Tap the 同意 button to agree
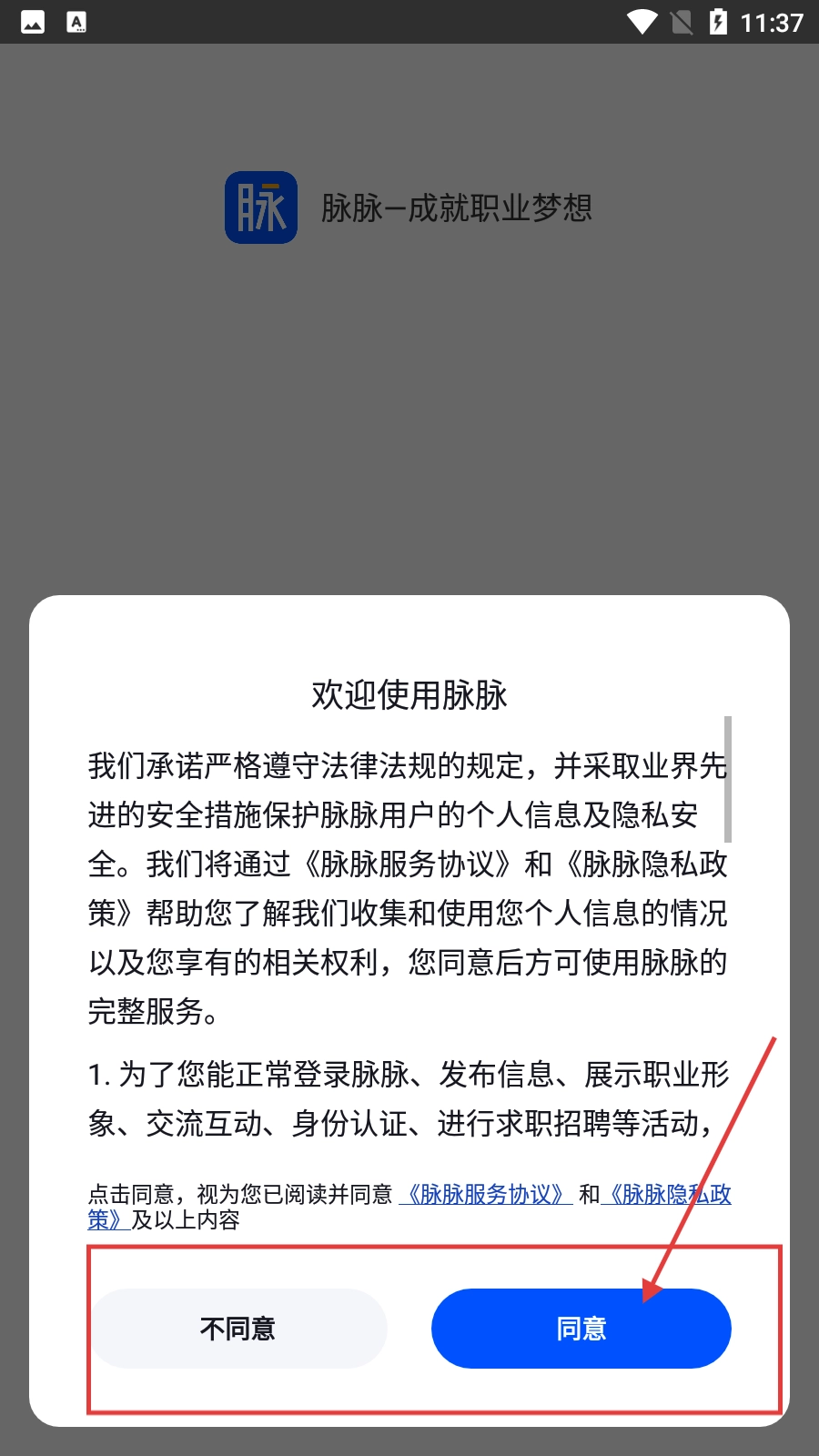 (x=581, y=1329)
